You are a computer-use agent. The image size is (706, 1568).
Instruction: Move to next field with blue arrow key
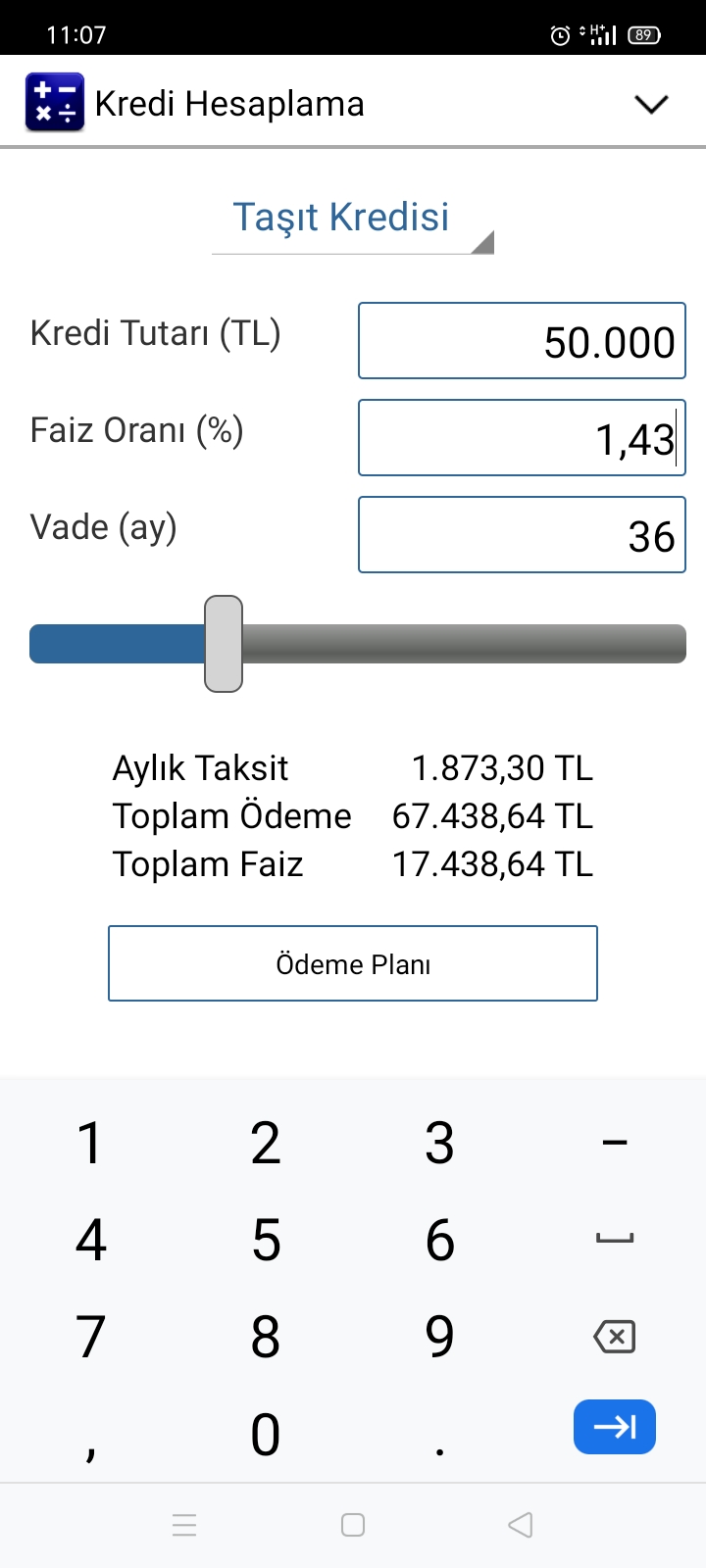pyautogui.click(x=615, y=1427)
